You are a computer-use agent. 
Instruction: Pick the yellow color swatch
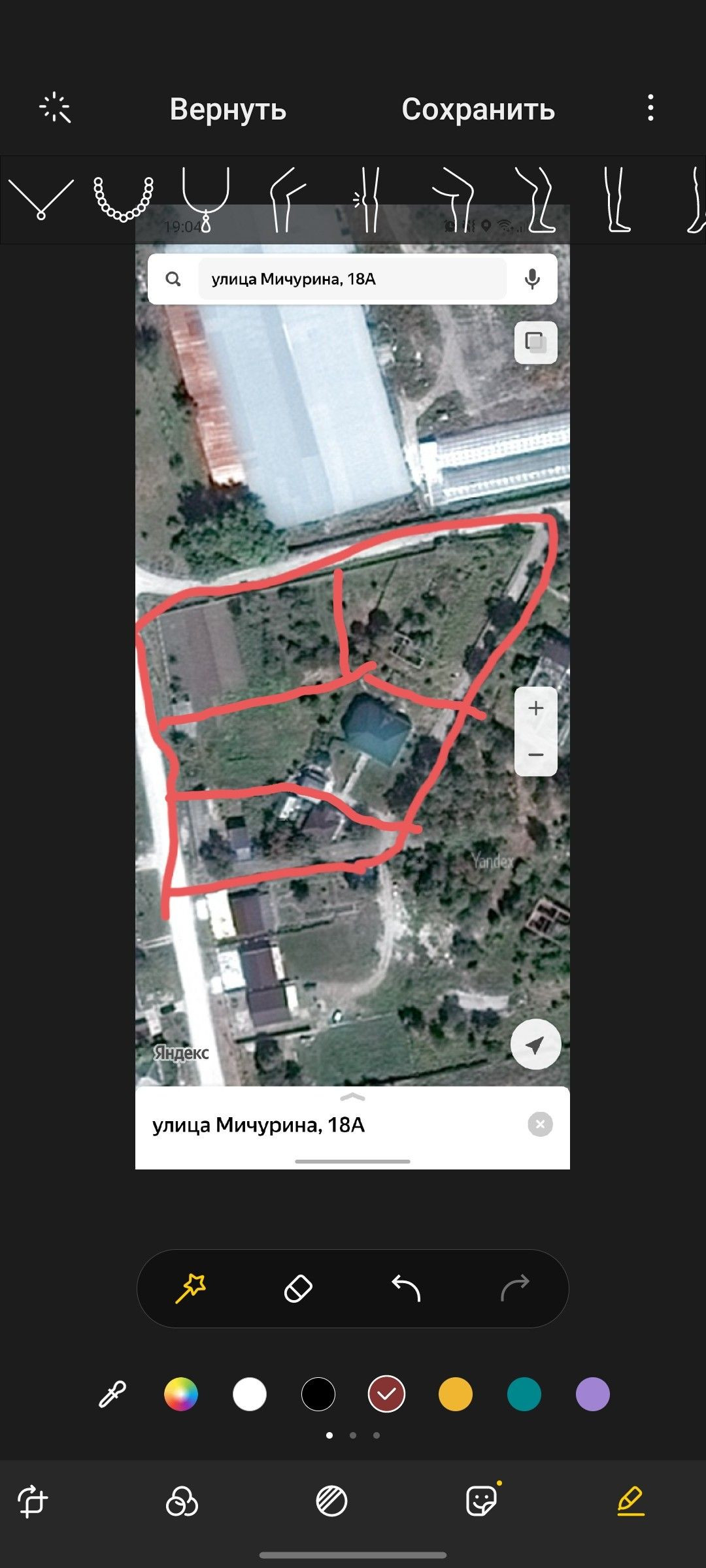point(456,1394)
